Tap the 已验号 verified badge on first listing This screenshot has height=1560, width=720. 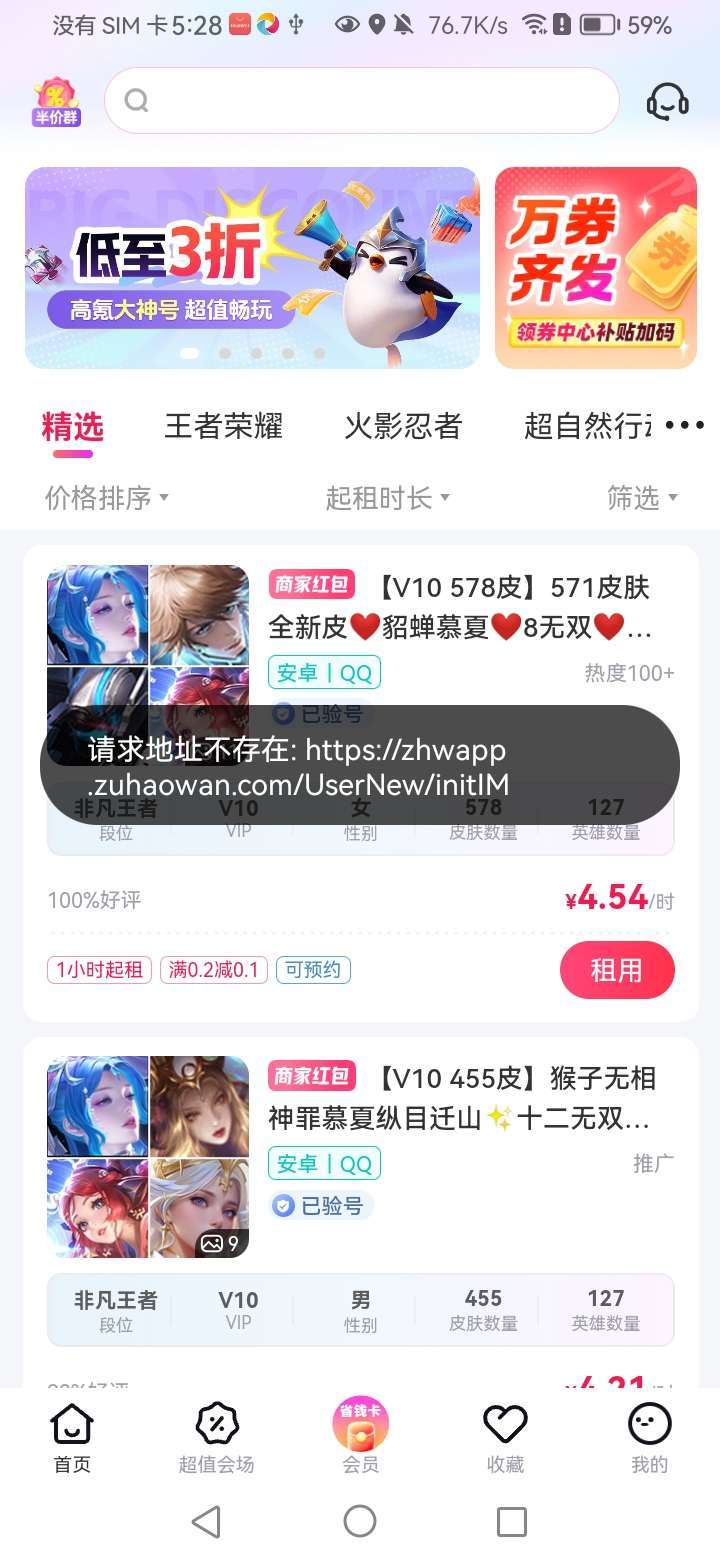[x=322, y=713]
